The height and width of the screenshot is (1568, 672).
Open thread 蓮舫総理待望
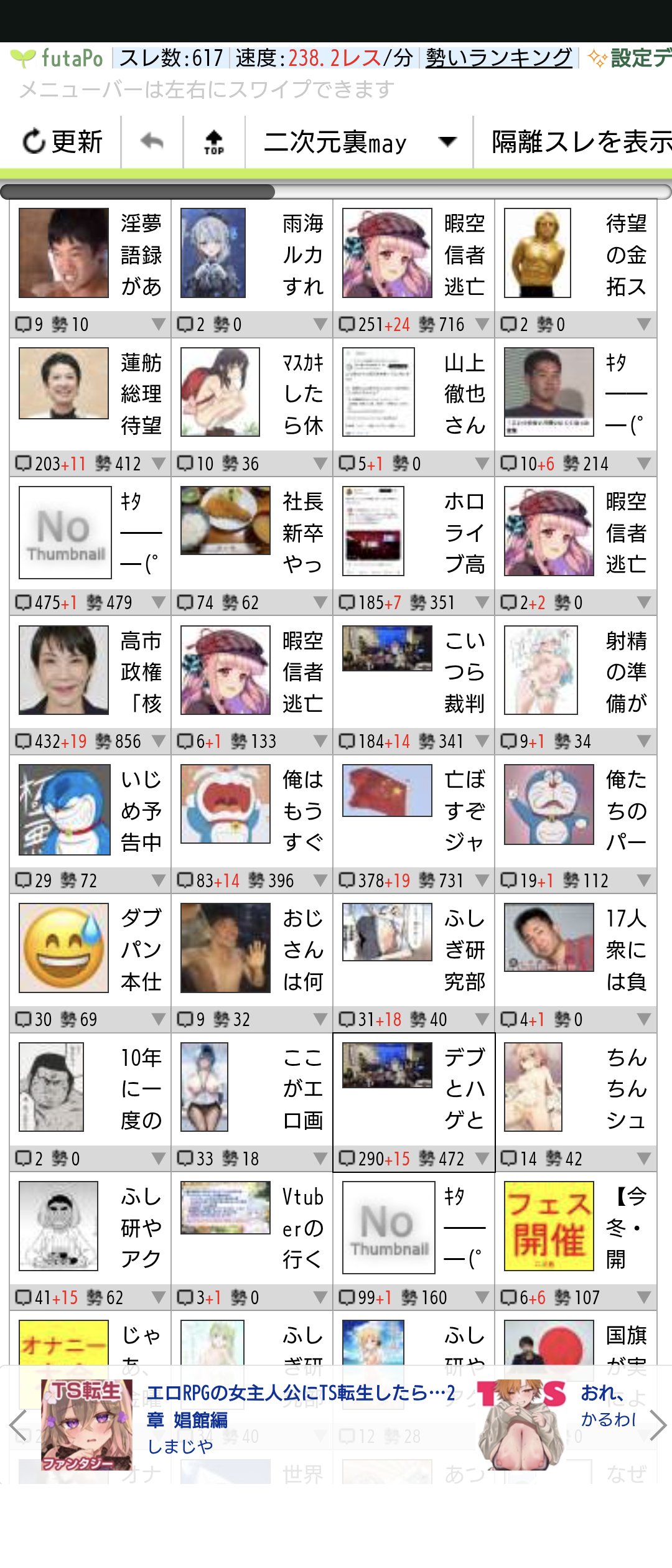(90, 393)
